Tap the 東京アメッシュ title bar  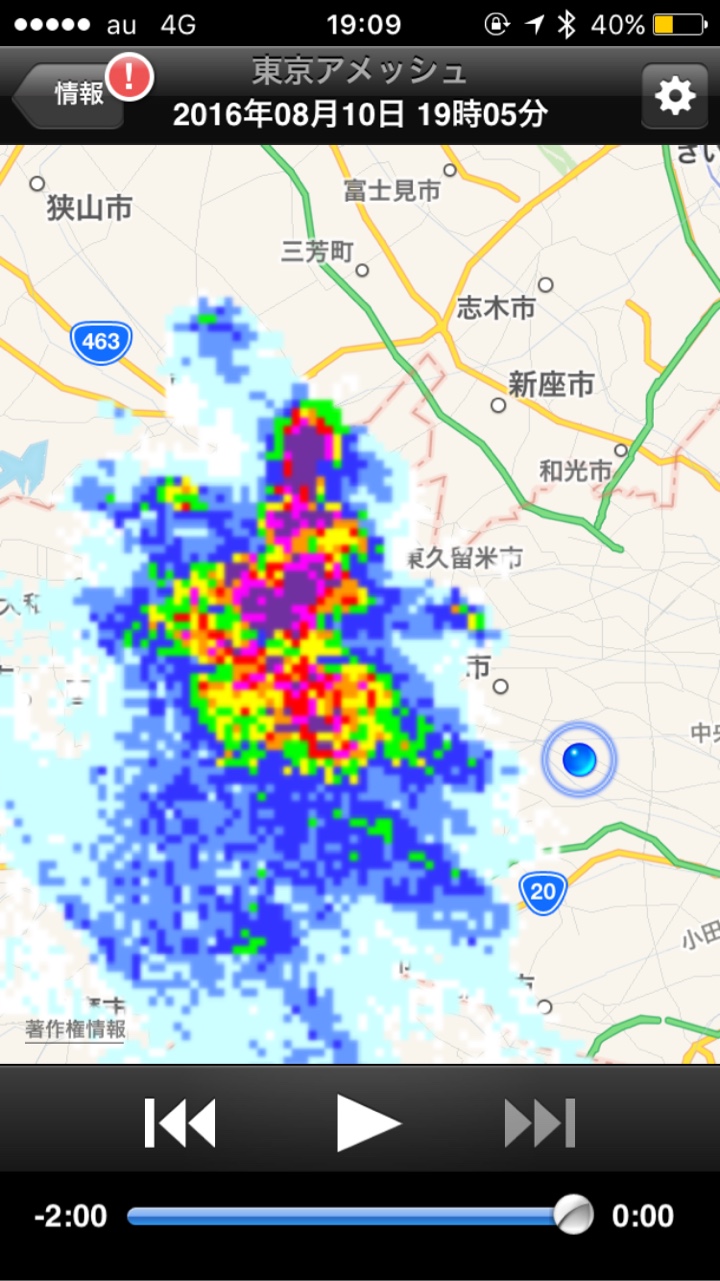coord(360,72)
